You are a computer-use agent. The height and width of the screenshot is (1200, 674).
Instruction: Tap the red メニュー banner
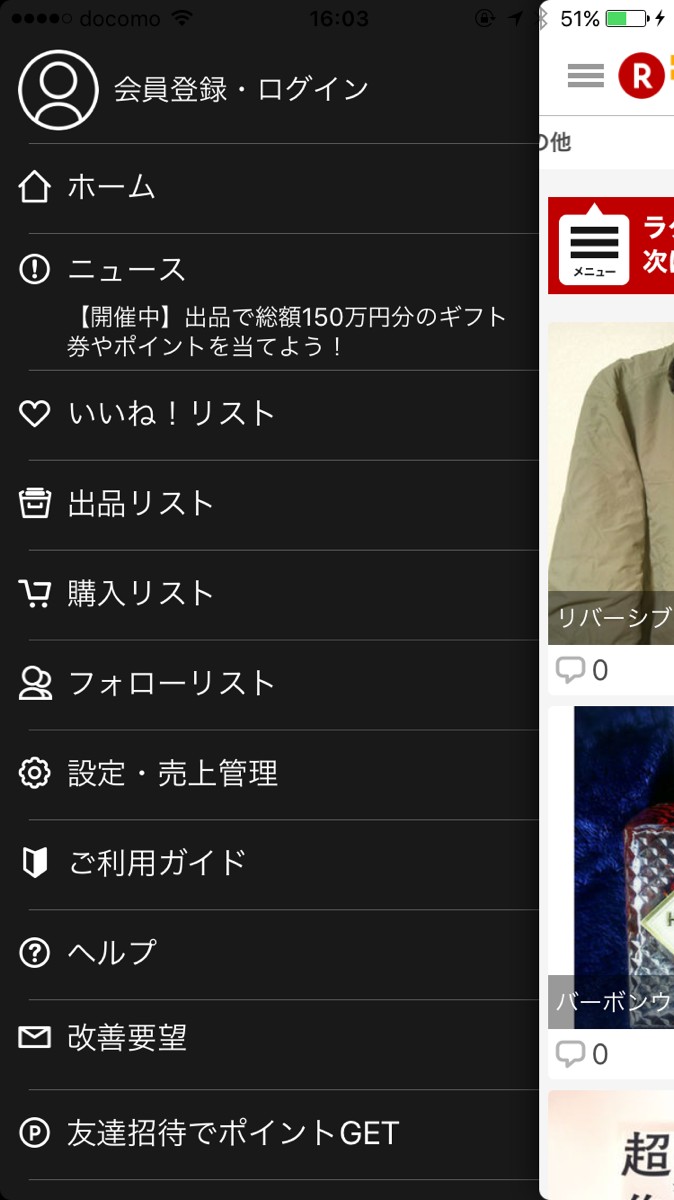610,245
